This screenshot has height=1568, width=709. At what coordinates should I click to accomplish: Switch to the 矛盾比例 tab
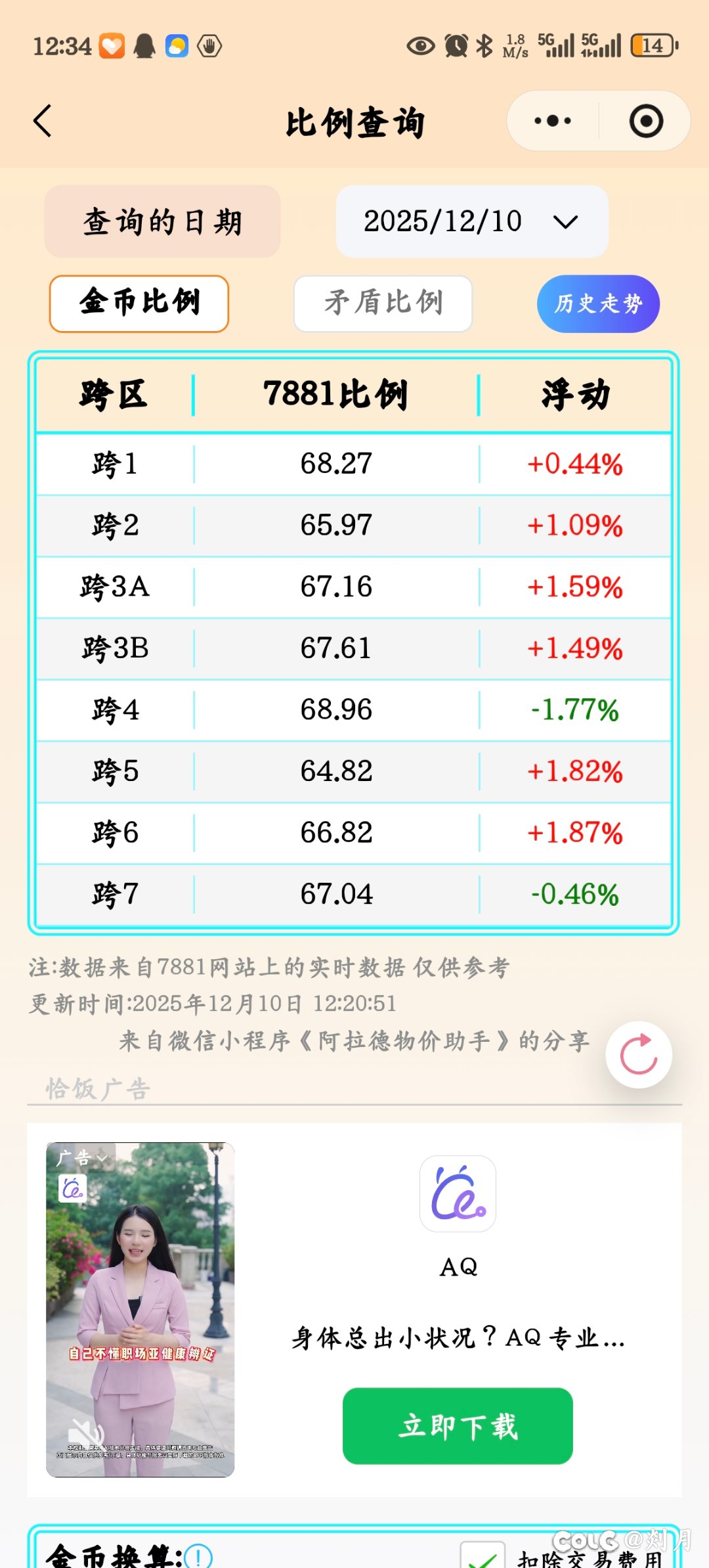(383, 303)
